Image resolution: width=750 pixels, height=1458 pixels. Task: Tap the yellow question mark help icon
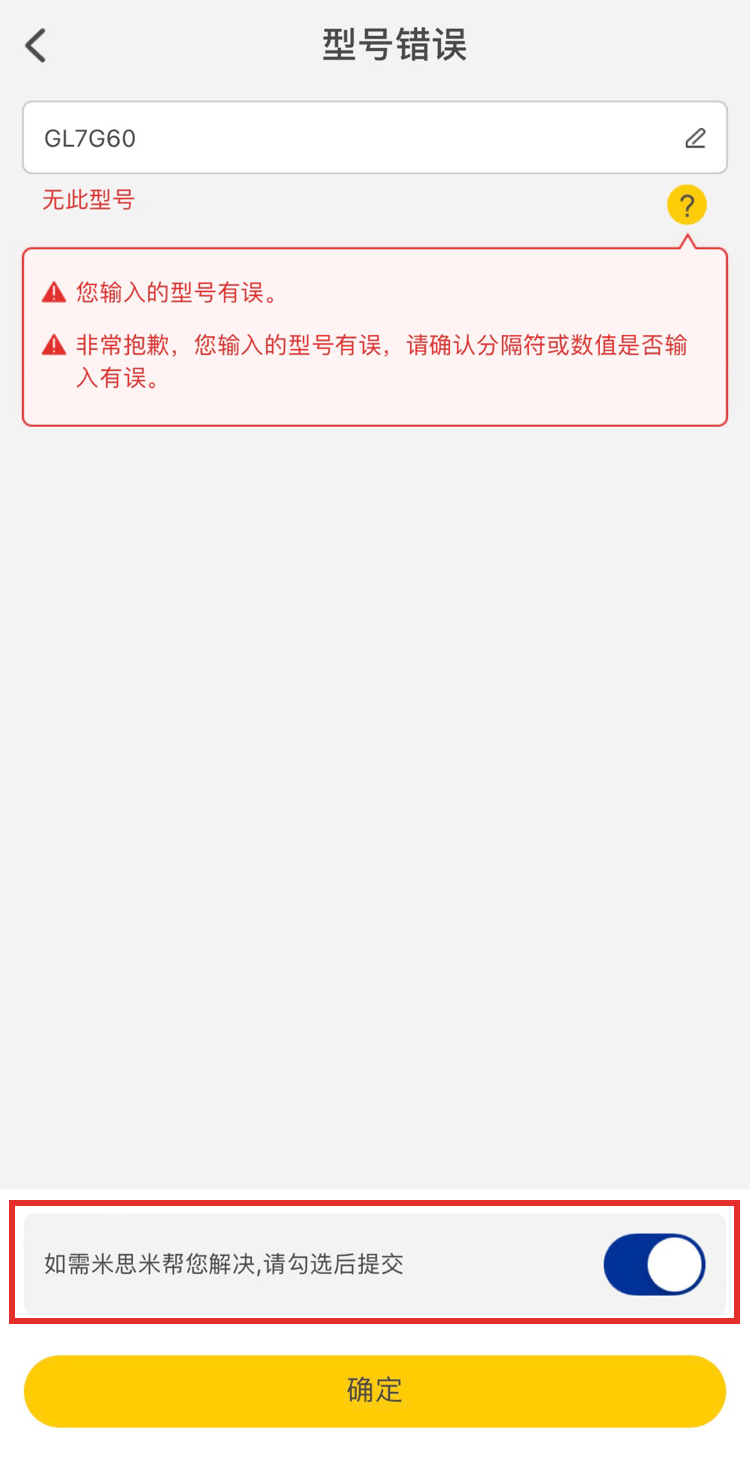[x=687, y=206]
